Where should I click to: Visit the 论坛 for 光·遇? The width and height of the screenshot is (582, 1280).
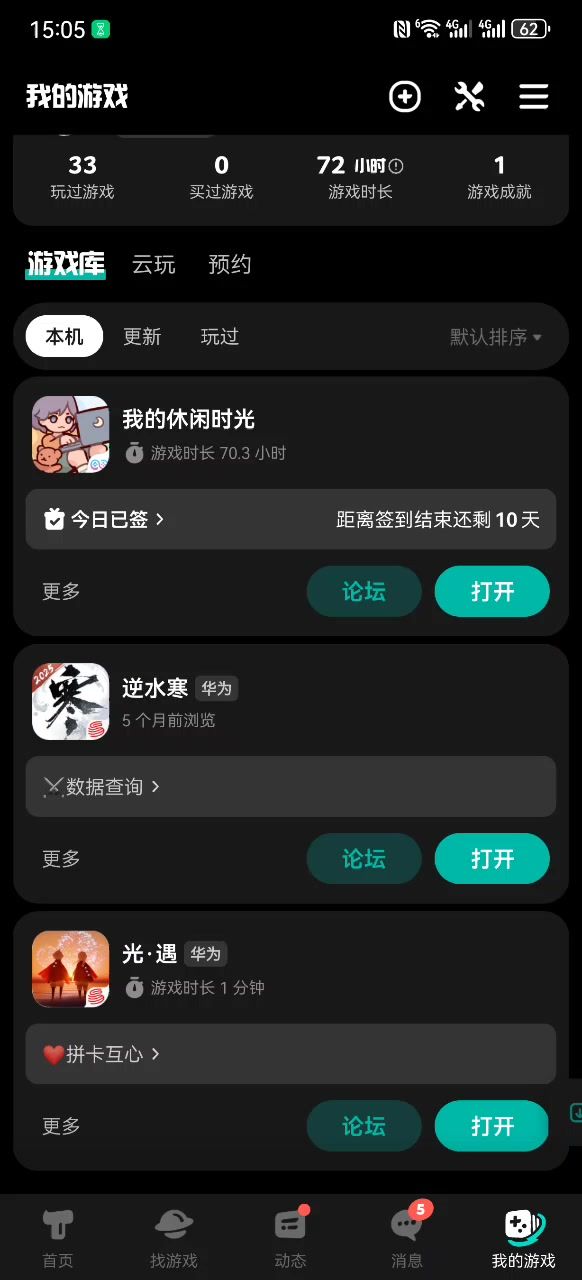[364, 1126]
